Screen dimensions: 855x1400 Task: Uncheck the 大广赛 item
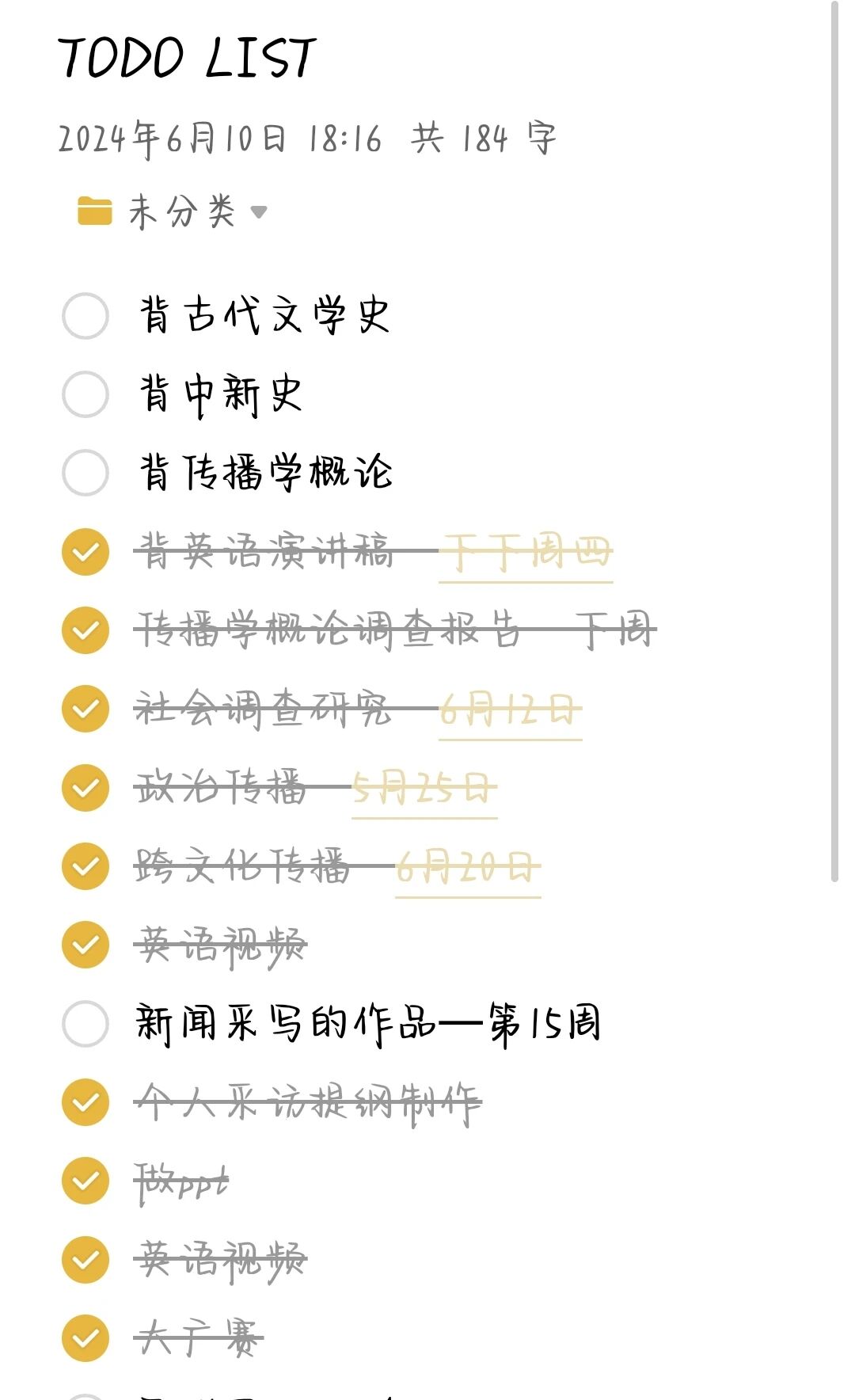tap(85, 1338)
